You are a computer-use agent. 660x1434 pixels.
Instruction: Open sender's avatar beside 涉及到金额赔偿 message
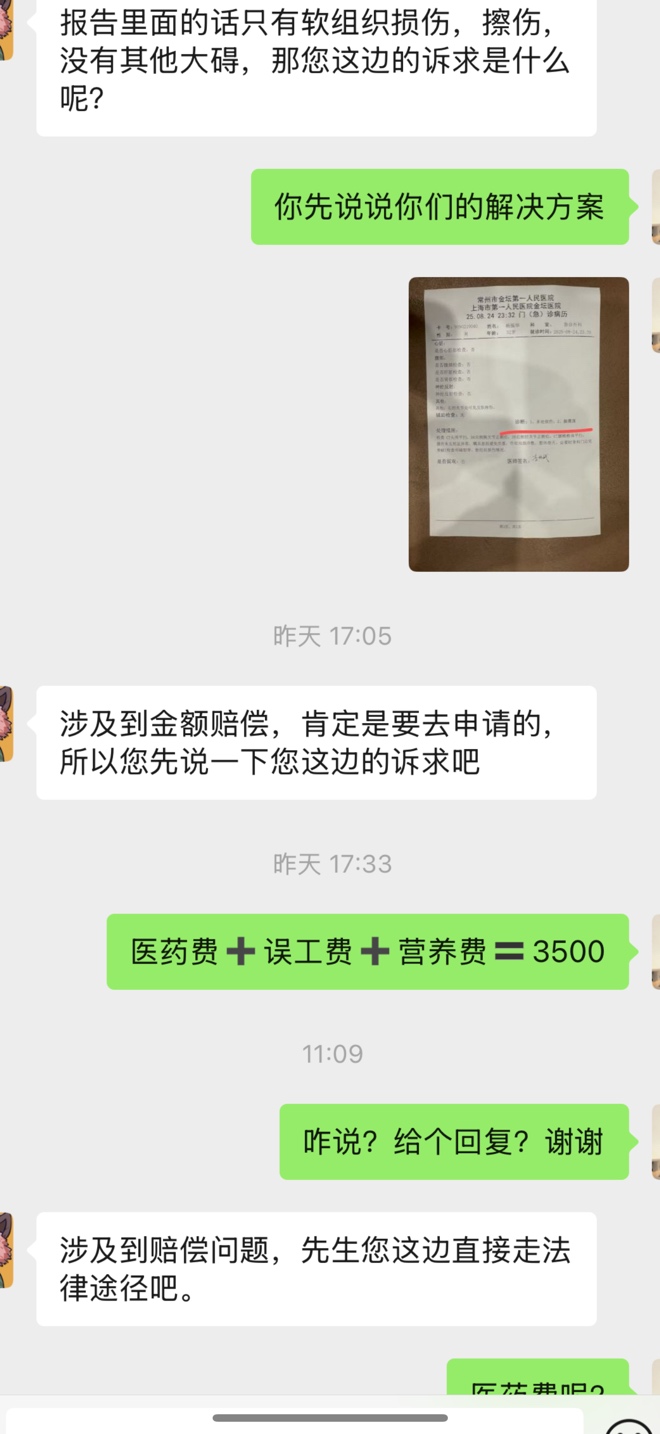coord(6,722)
